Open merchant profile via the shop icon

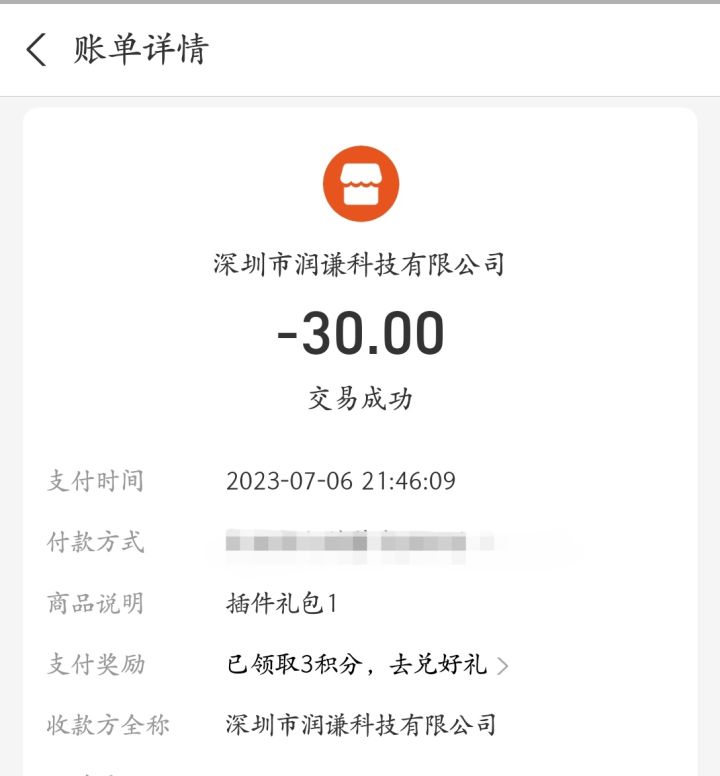tap(360, 181)
